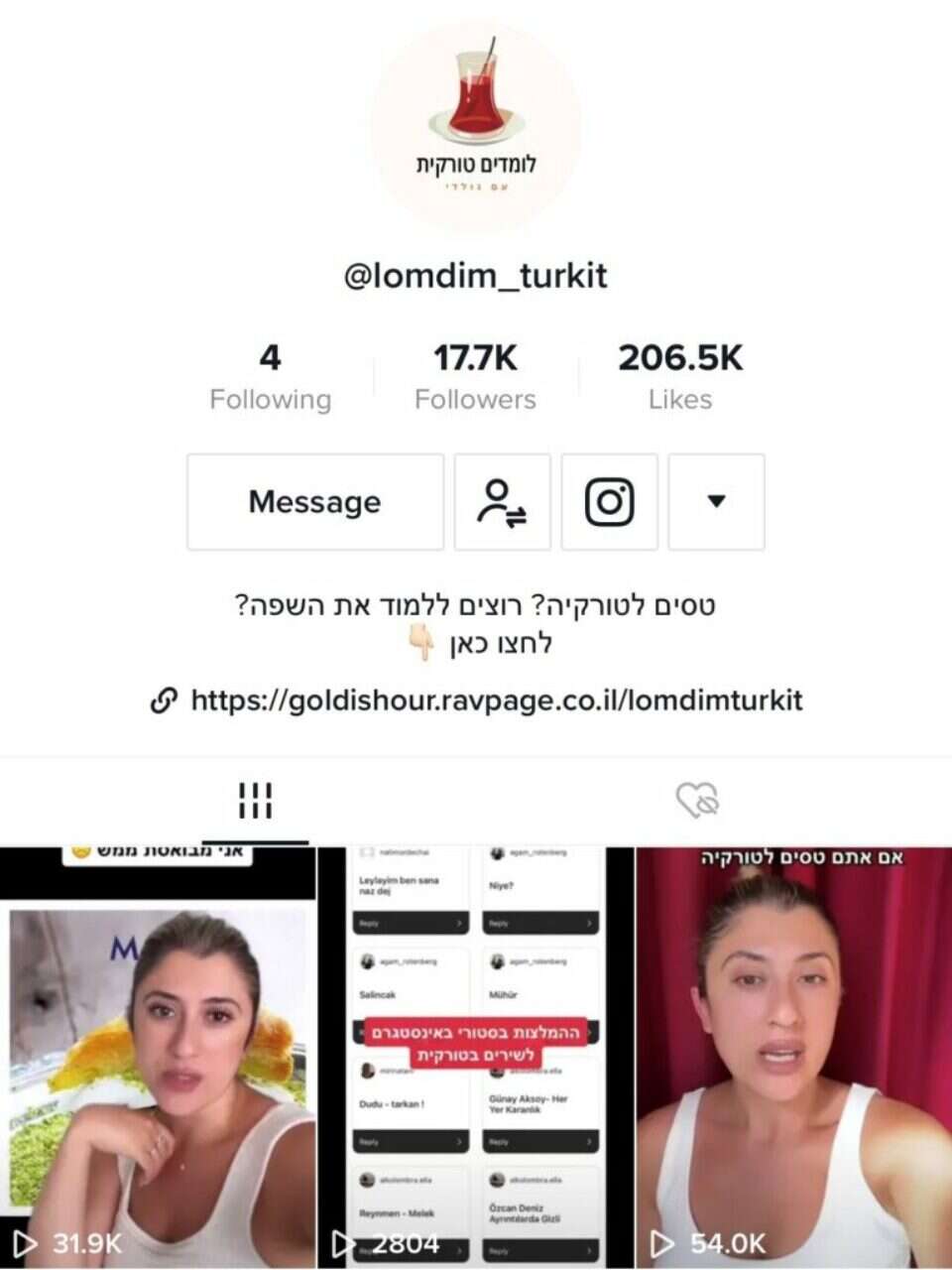View the 4 Following accounts
Viewport: 952px width, 1270px height.
[270, 377]
